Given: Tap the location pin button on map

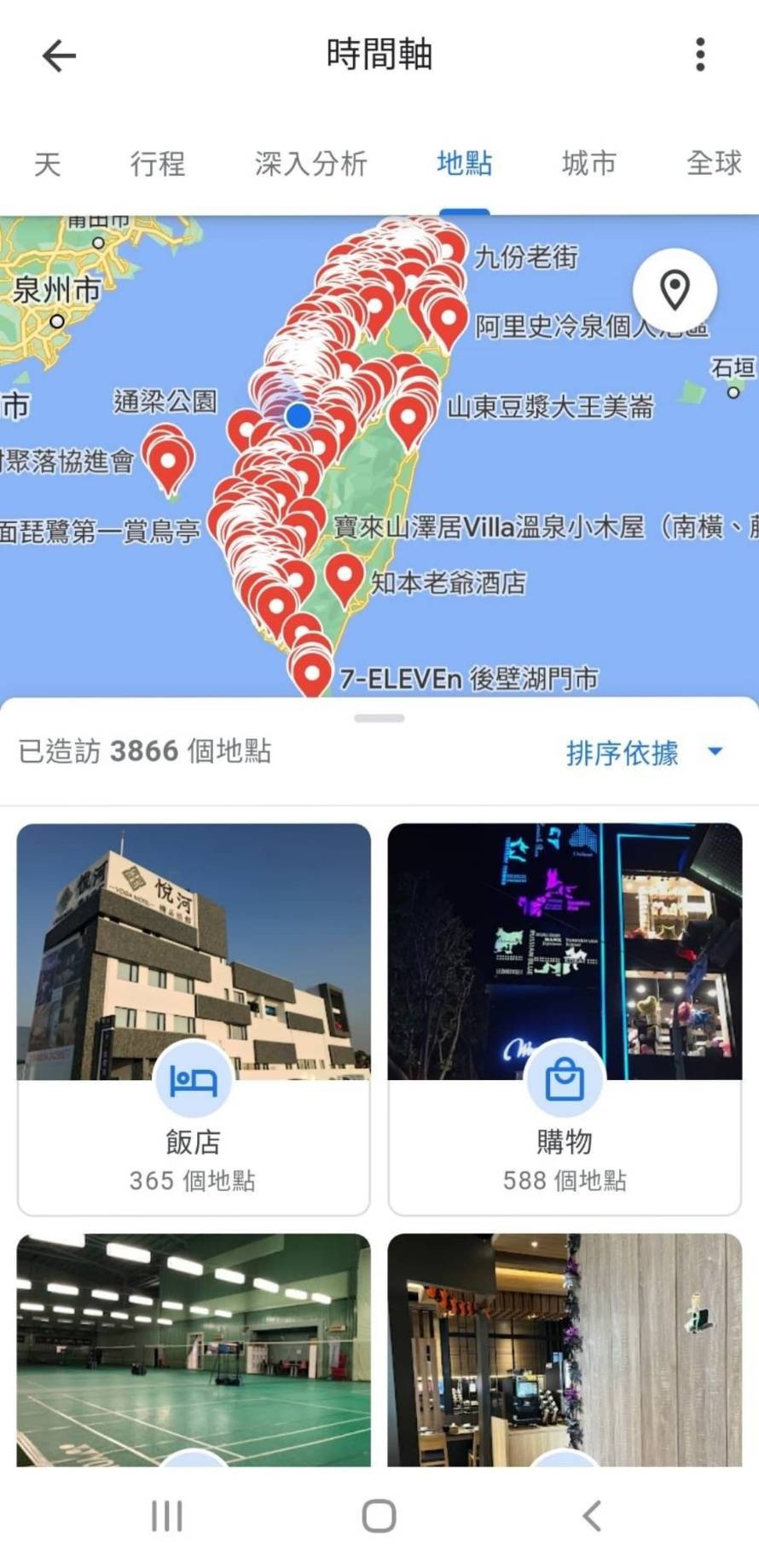Looking at the screenshot, I should tap(675, 290).
